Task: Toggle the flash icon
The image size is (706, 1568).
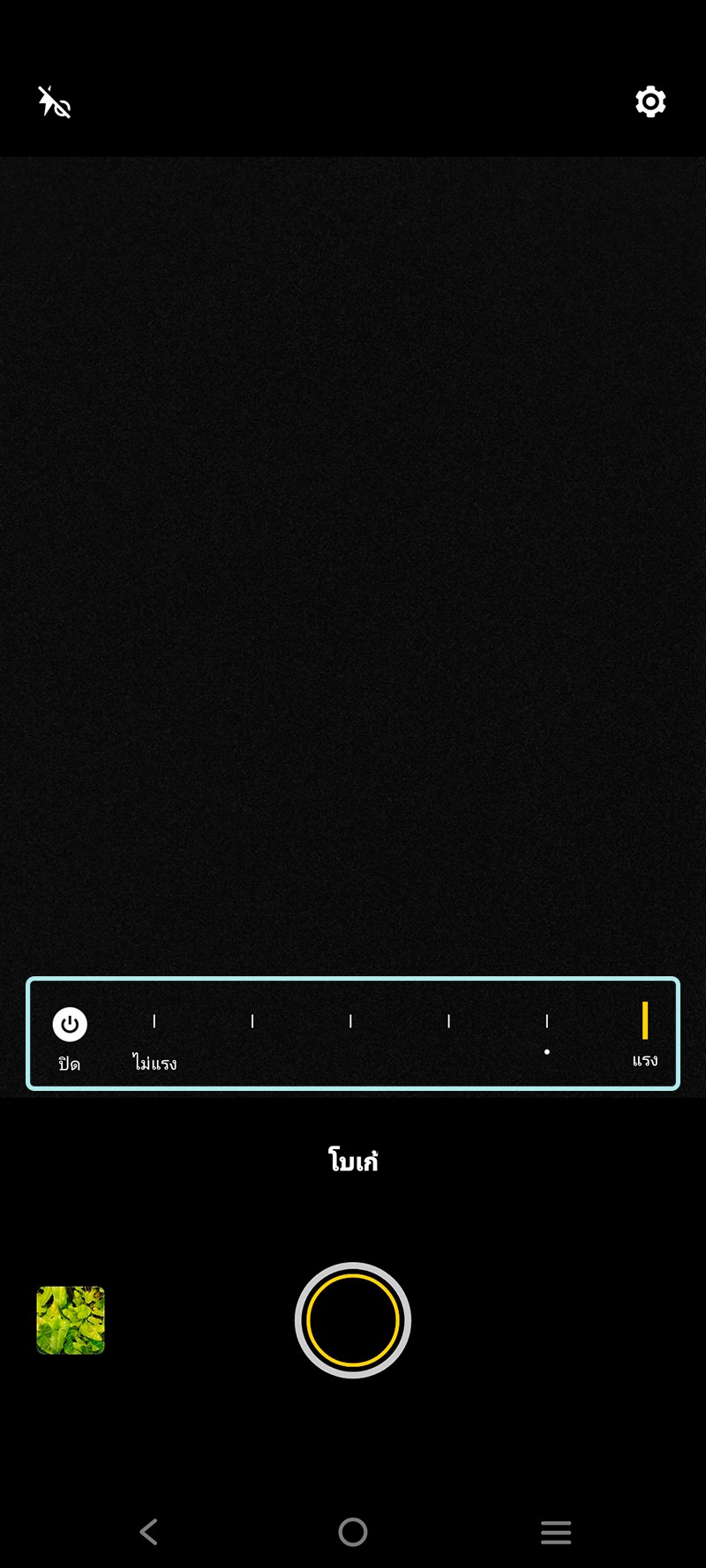Action: click(54, 102)
